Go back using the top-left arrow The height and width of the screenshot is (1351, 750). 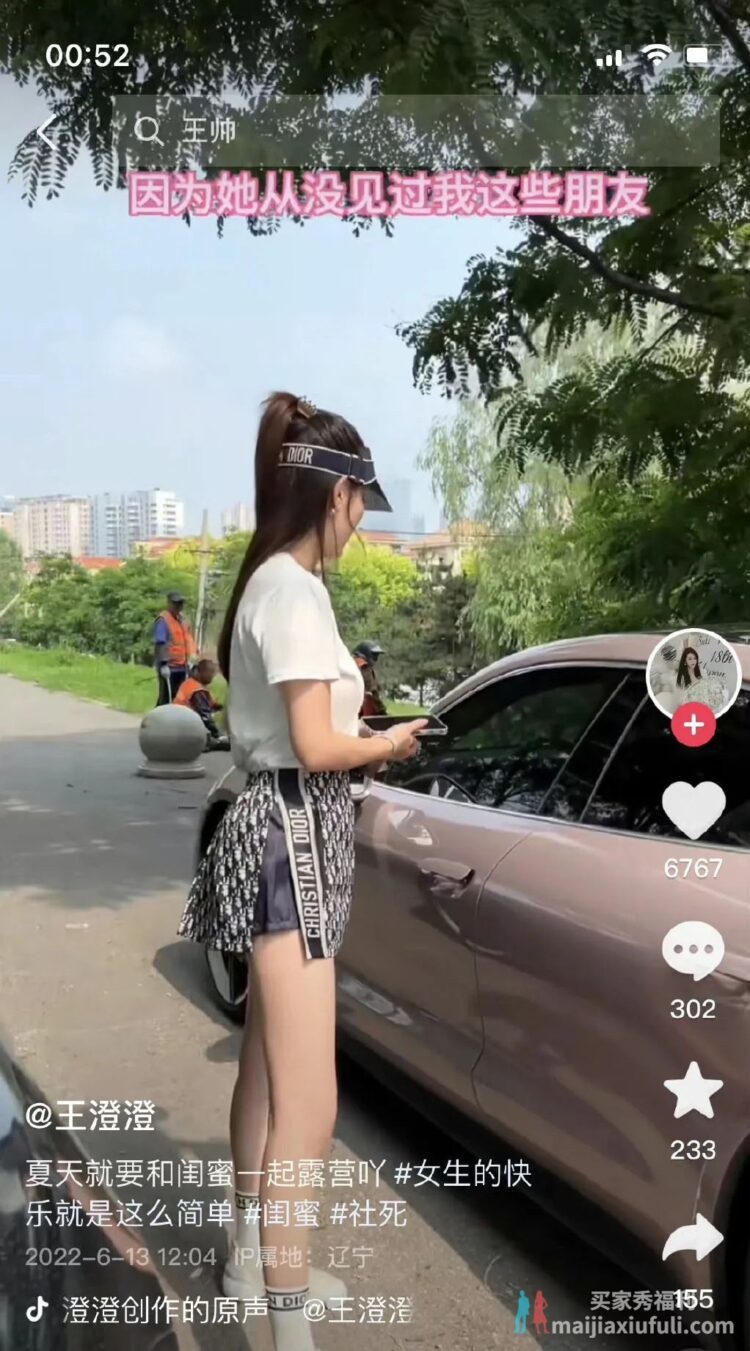click(x=46, y=132)
